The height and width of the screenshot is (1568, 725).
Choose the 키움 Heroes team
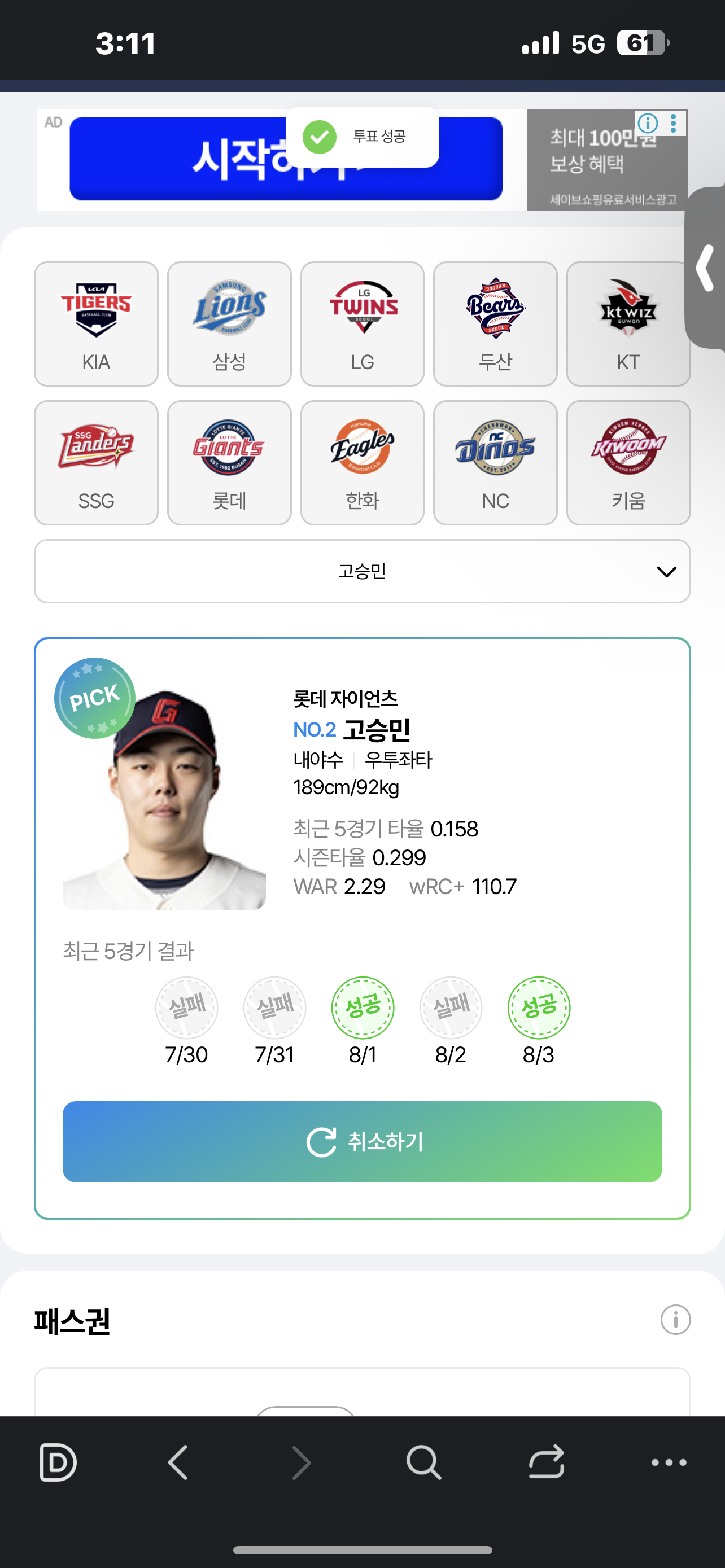coord(628,463)
